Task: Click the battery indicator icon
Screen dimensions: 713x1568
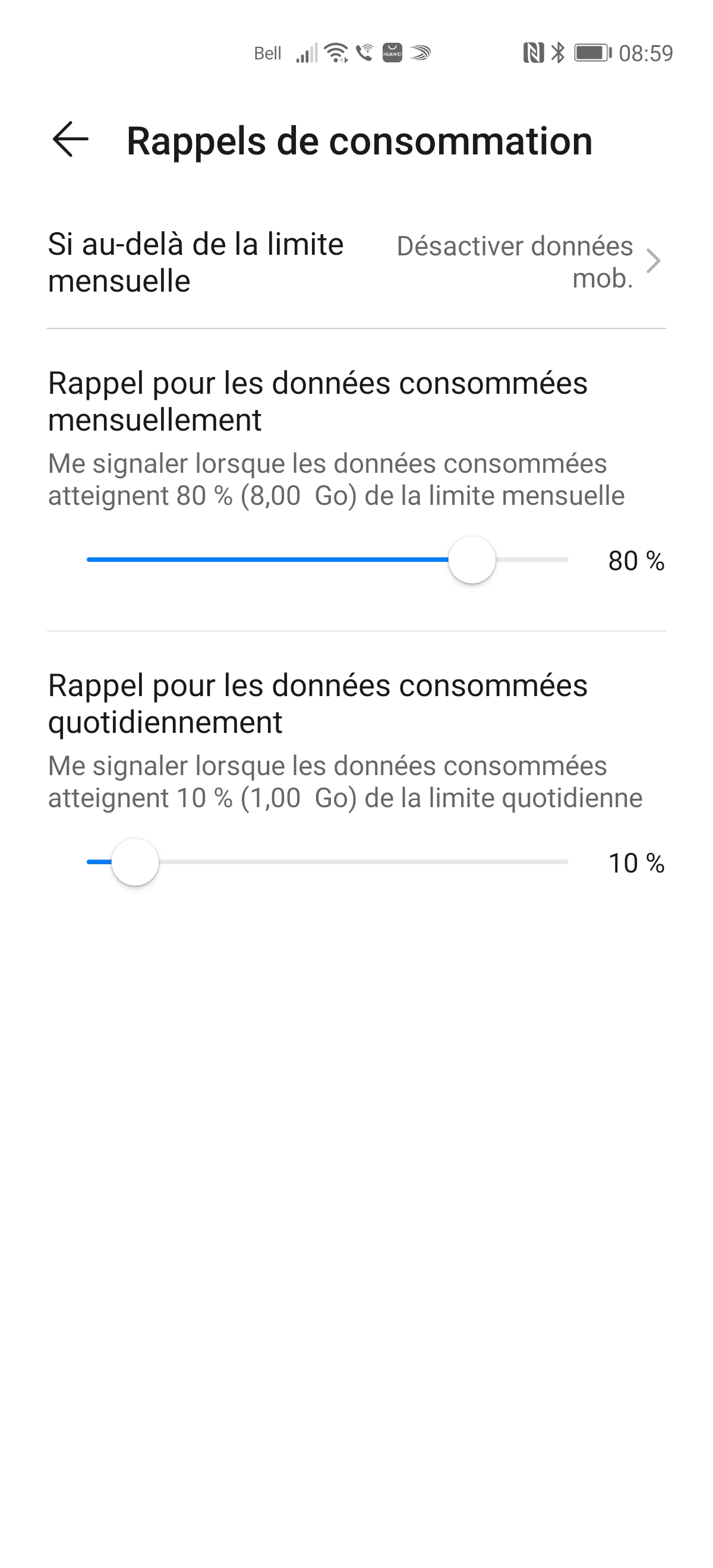Action: 591,53
